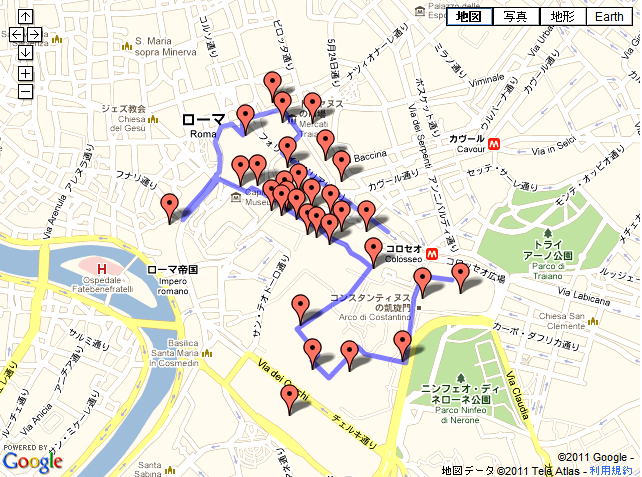Switch to the Earth view
The width and height of the screenshot is (642, 477).
click(x=610, y=16)
